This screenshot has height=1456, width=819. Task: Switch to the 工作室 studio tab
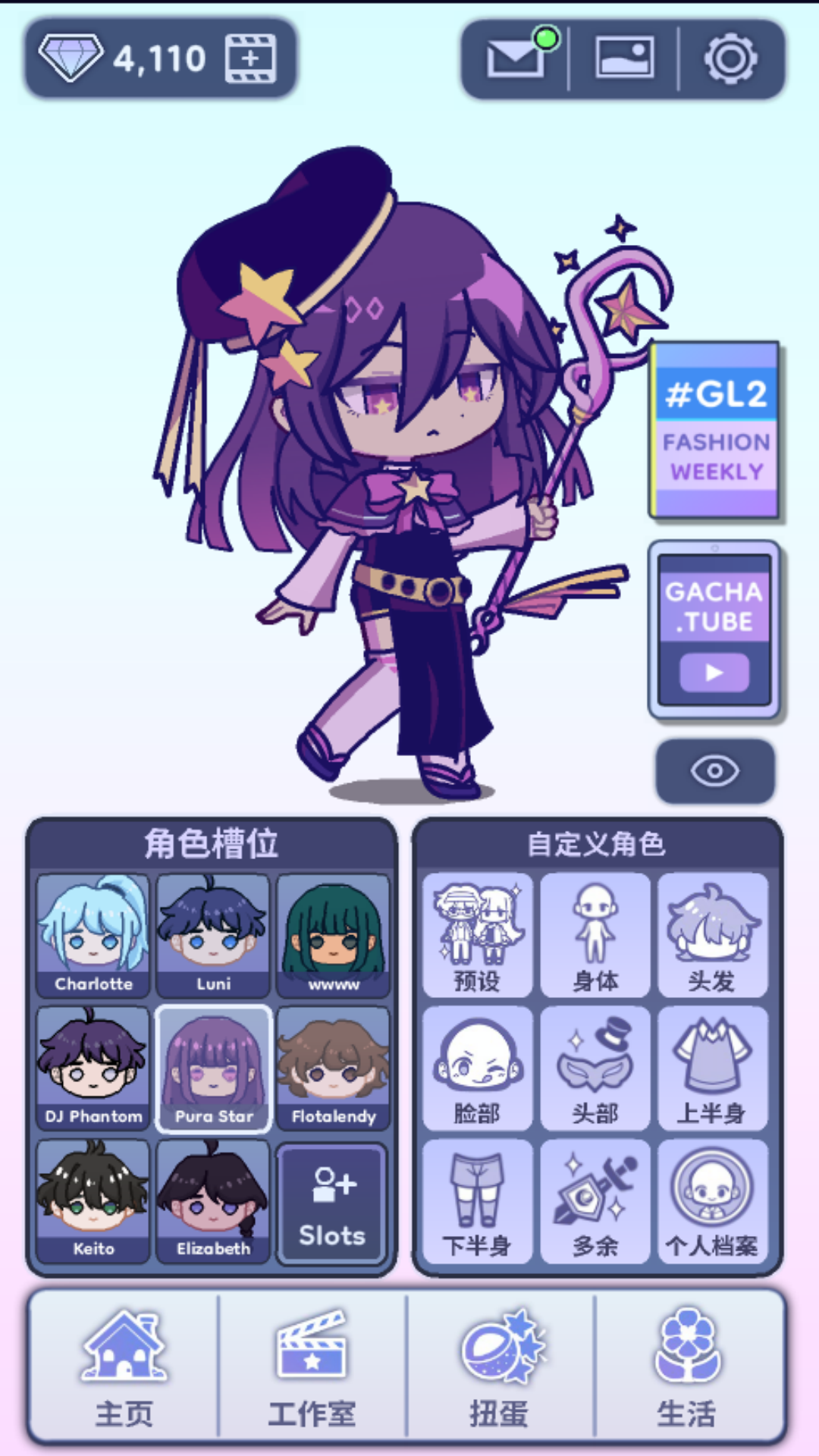pos(312,1367)
